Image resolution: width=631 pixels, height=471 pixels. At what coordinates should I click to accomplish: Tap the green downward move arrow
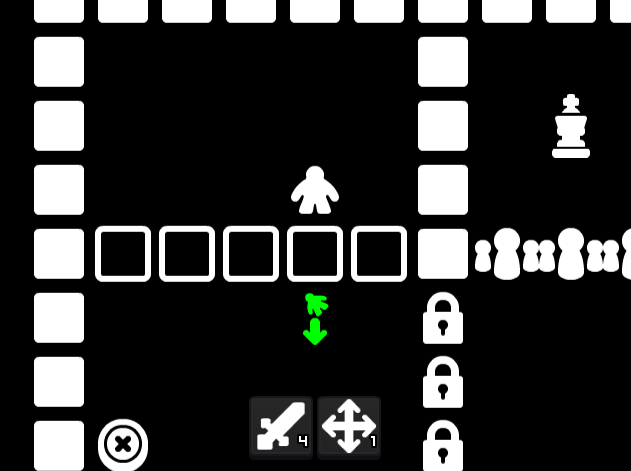coord(315,331)
